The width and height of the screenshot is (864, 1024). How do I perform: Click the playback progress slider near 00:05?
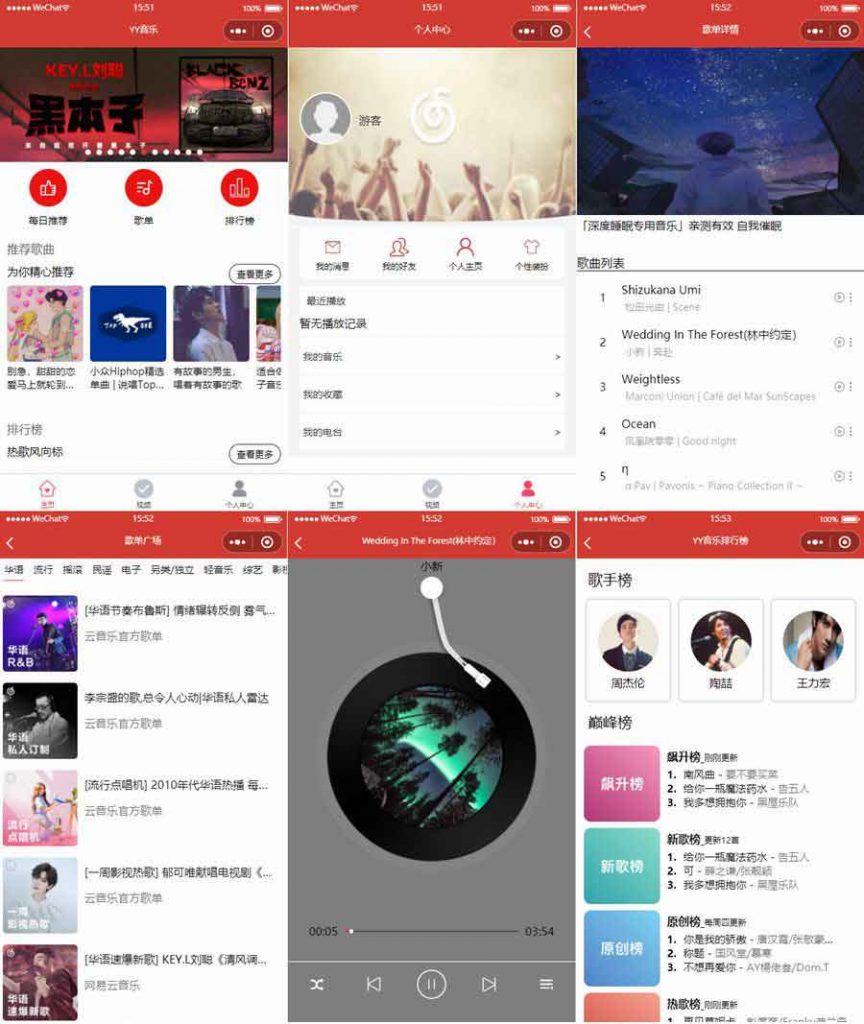[x=349, y=930]
